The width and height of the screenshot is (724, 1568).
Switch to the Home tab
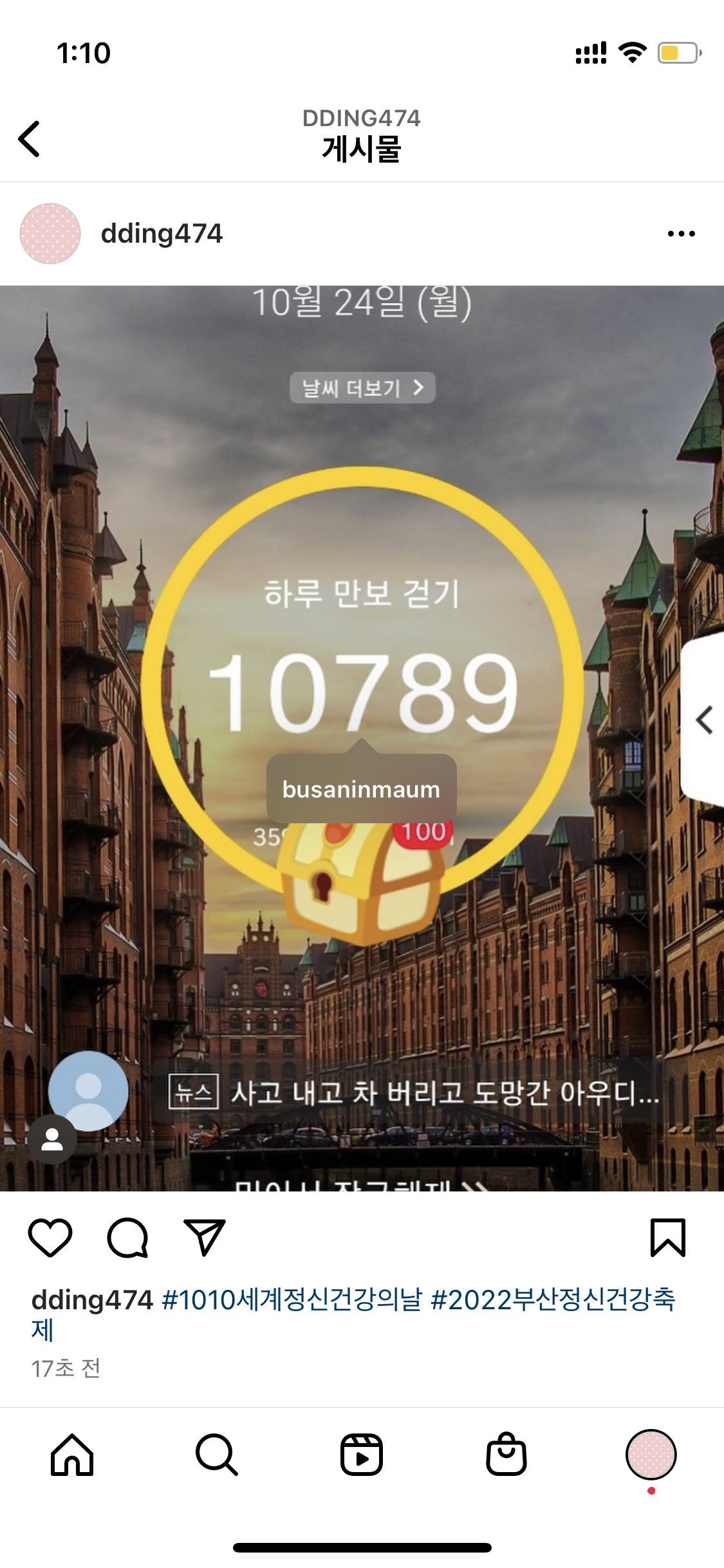coord(72,1455)
